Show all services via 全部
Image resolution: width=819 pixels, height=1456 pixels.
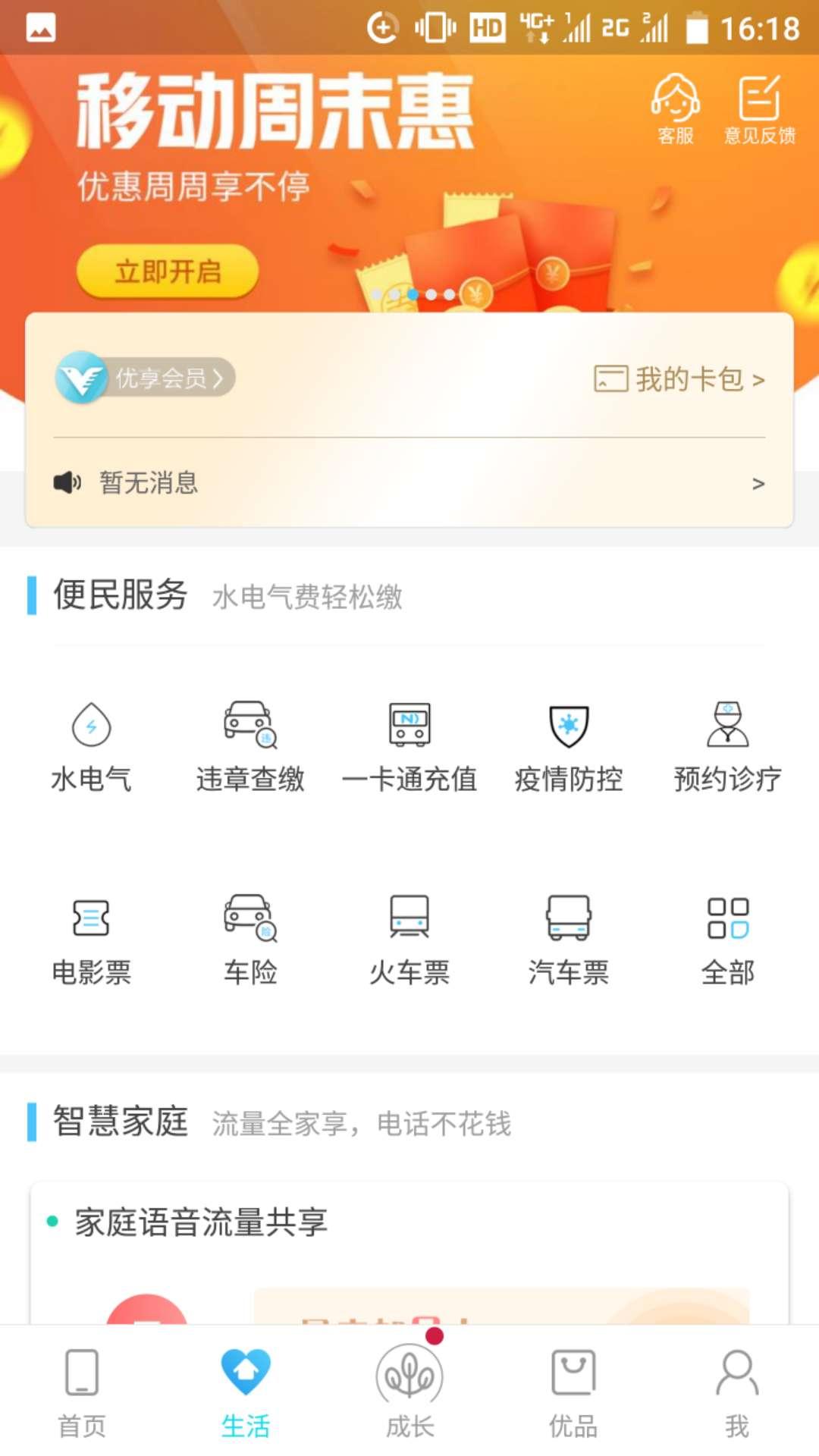(x=729, y=937)
